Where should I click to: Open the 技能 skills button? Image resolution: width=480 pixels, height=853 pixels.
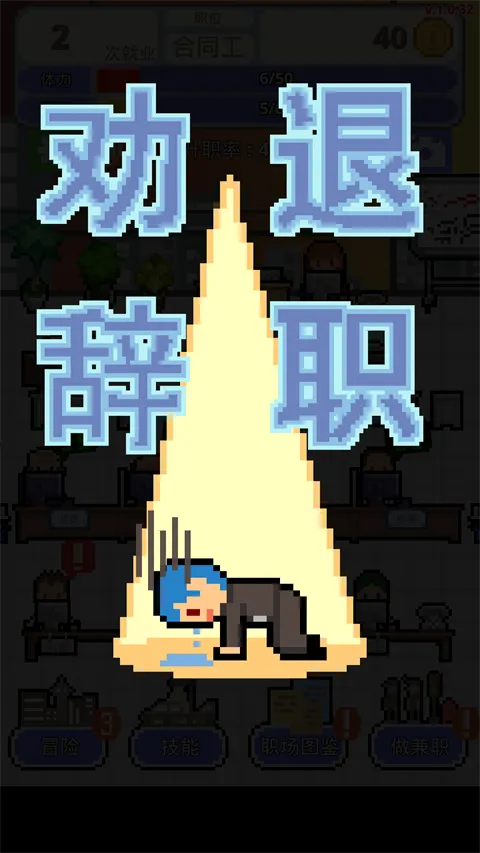coord(178,747)
